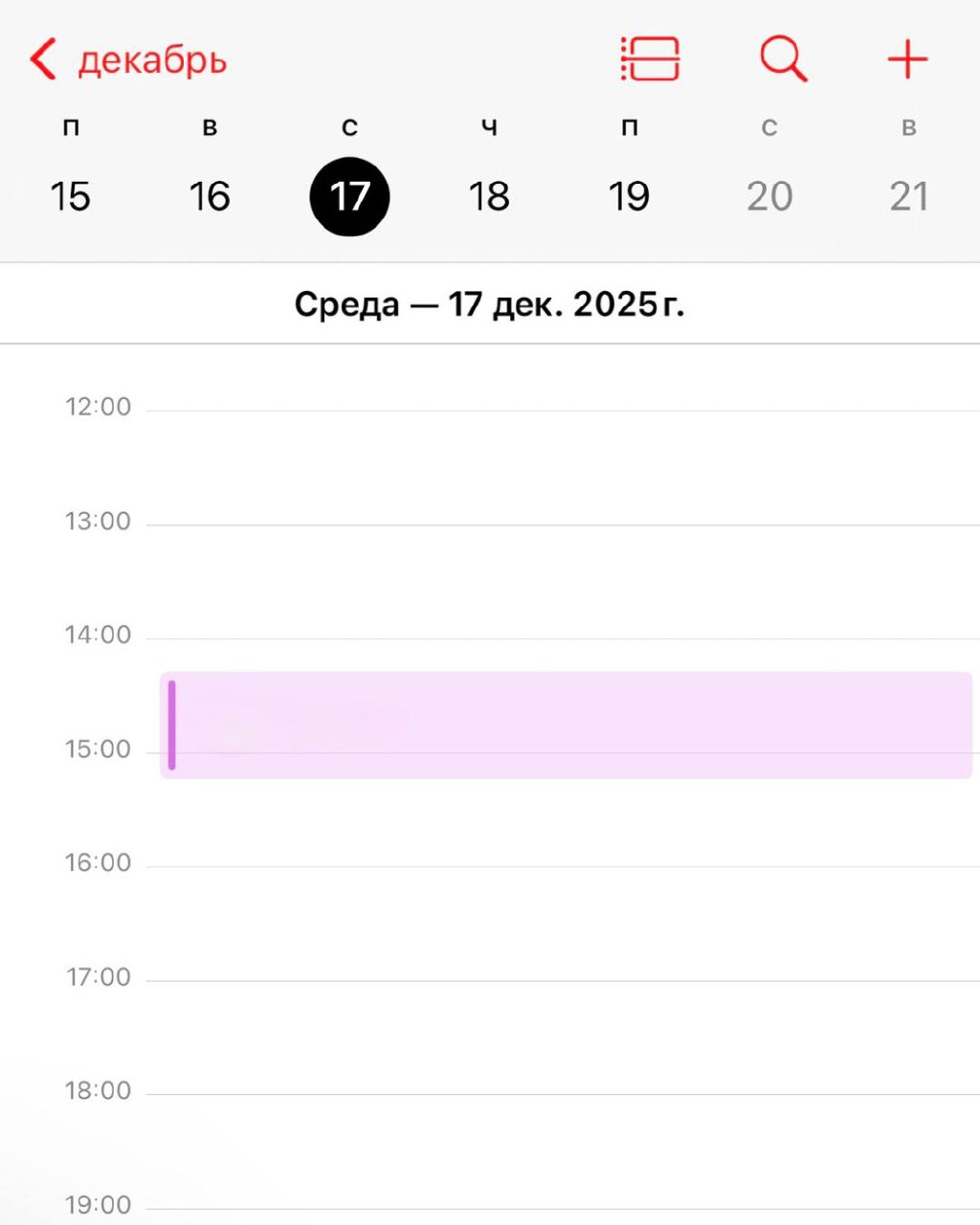Select Monday the 15th
Viewport: 980px width, 1225px height.
70,196
